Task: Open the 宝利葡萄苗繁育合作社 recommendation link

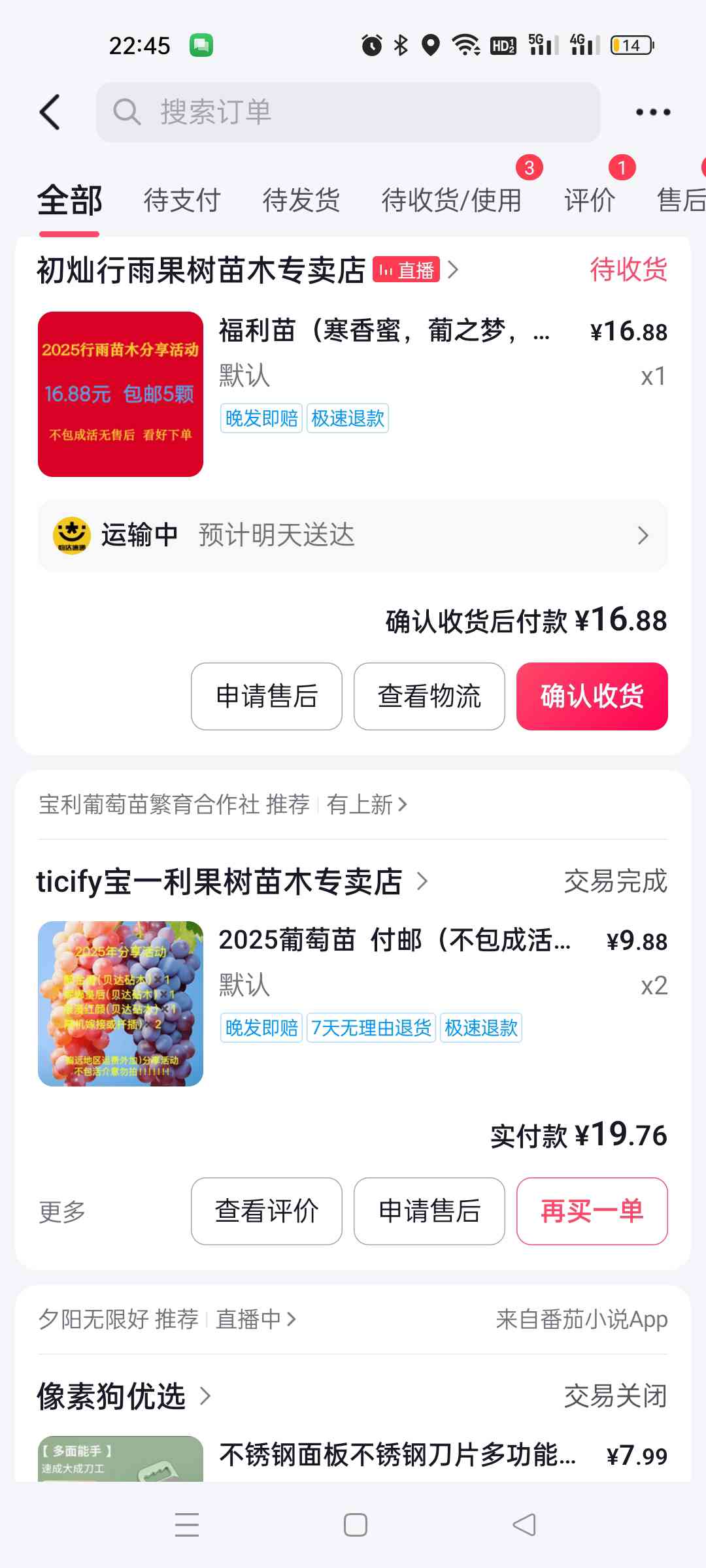Action: tap(223, 804)
